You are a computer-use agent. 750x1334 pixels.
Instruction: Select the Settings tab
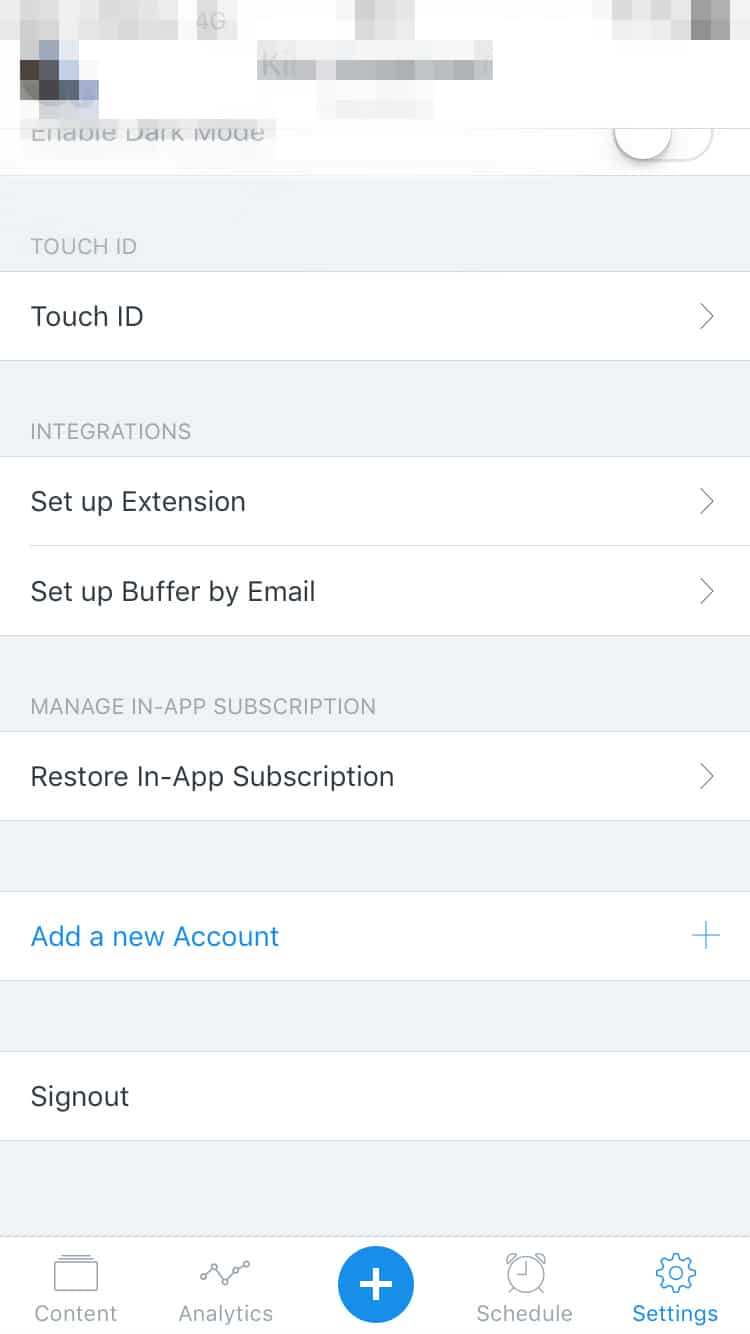pyautogui.click(x=675, y=1289)
